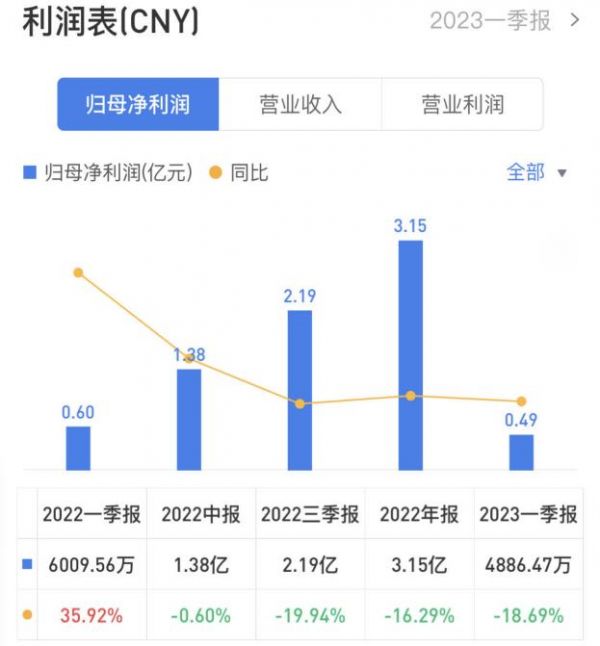Show the 营业利润 chart

[x=462, y=105]
